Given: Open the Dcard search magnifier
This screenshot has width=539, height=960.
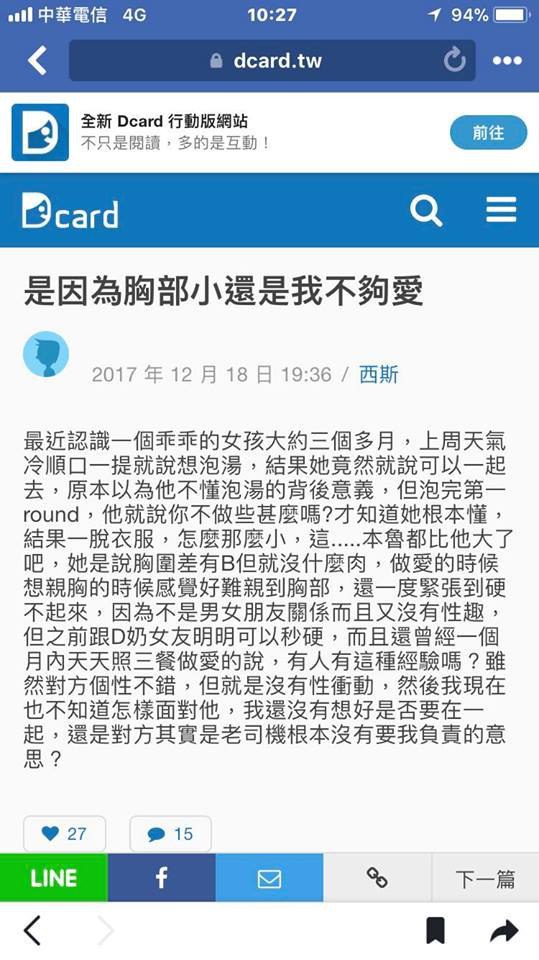Looking at the screenshot, I should pyautogui.click(x=426, y=211).
